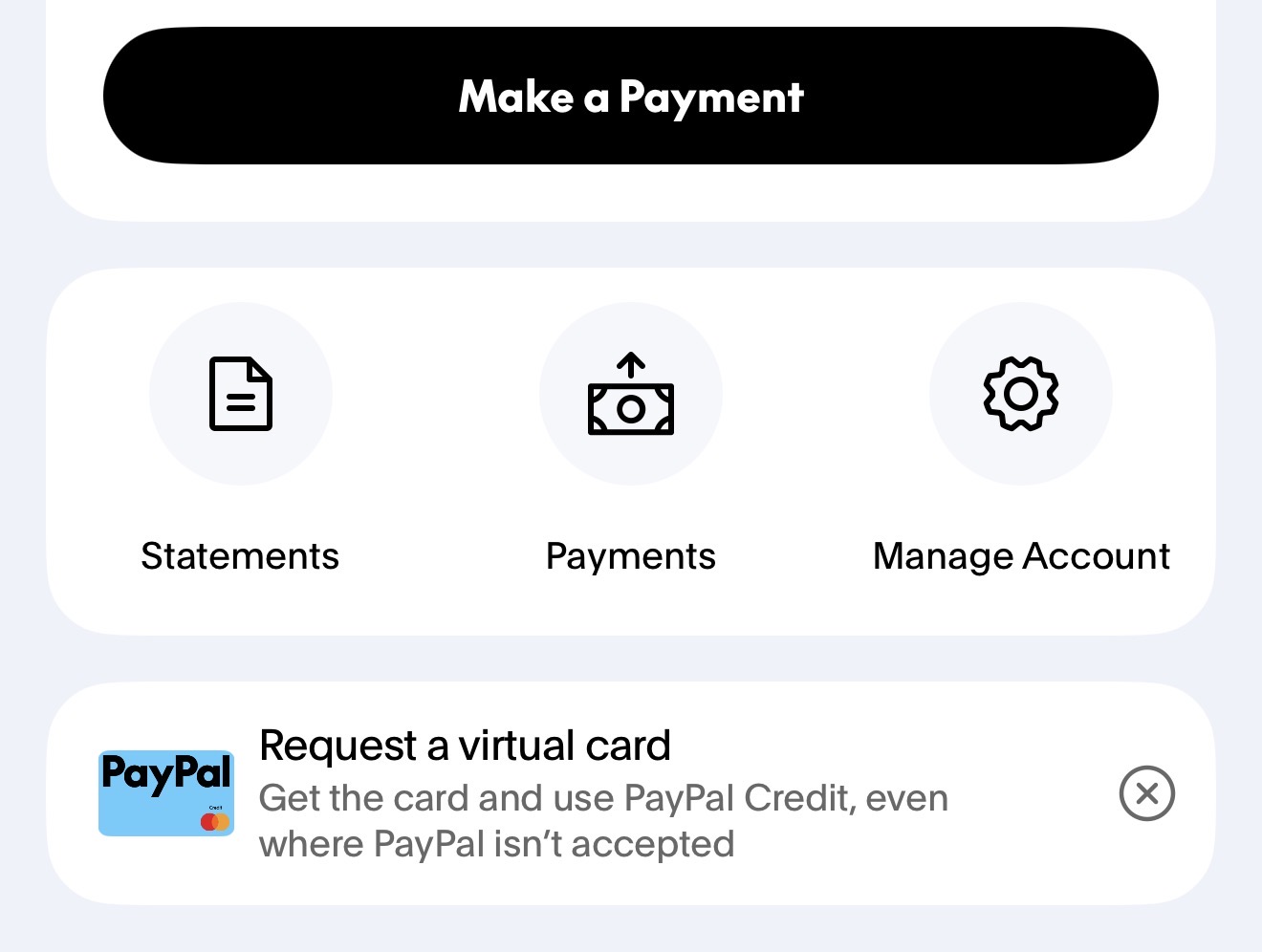Image resolution: width=1262 pixels, height=952 pixels.
Task: View Payments history
Action: click(631, 394)
